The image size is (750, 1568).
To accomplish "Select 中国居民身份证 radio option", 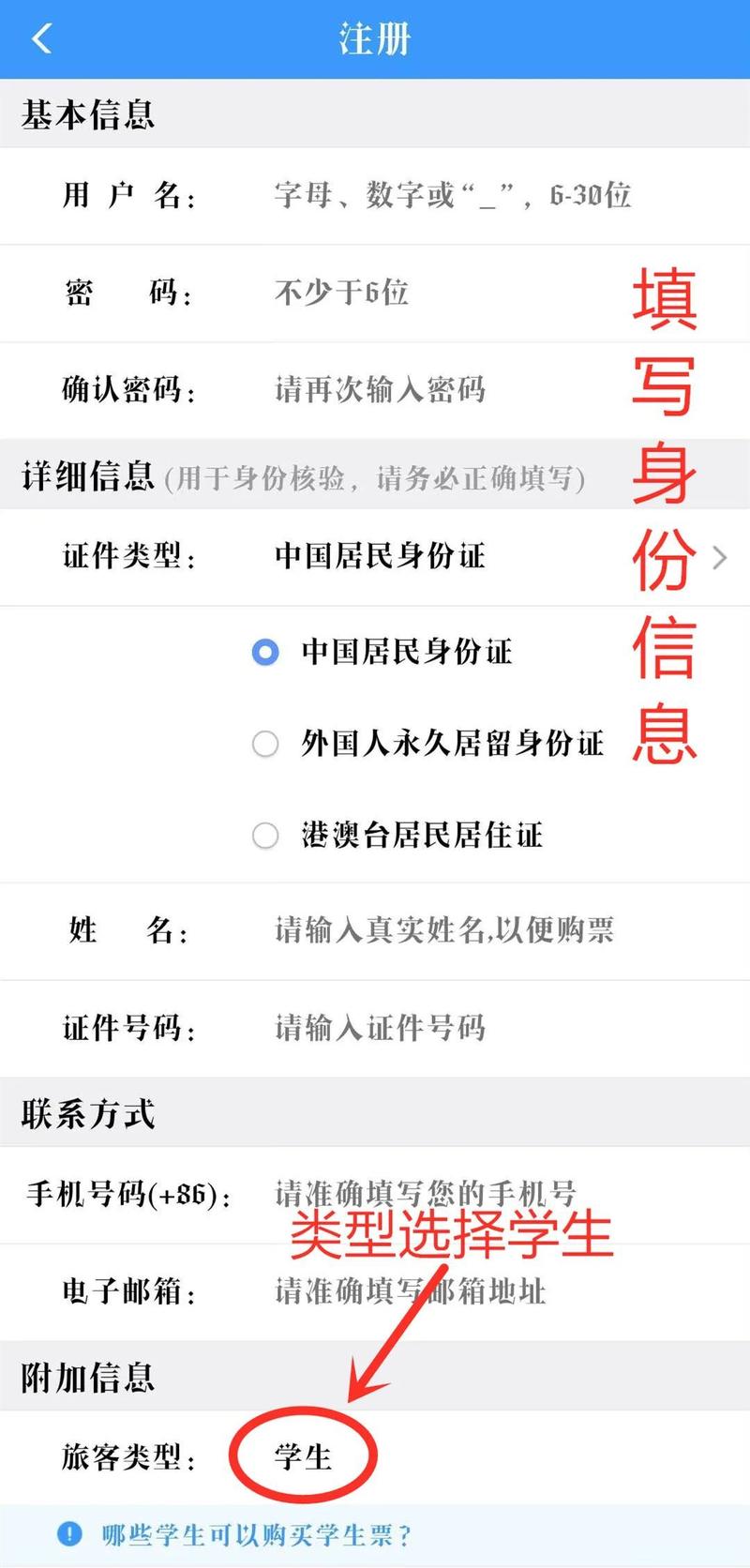I will [x=265, y=652].
